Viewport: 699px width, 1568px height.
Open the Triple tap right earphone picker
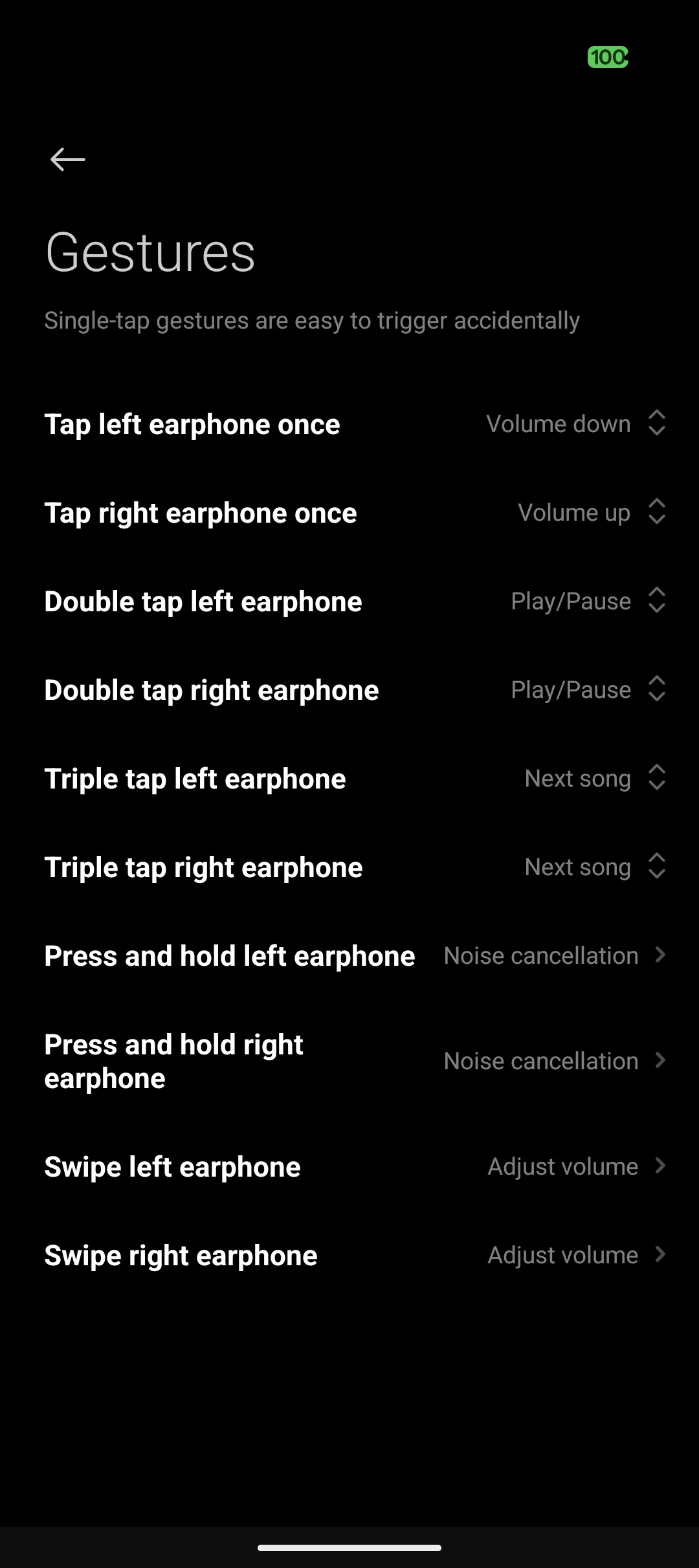[594, 867]
